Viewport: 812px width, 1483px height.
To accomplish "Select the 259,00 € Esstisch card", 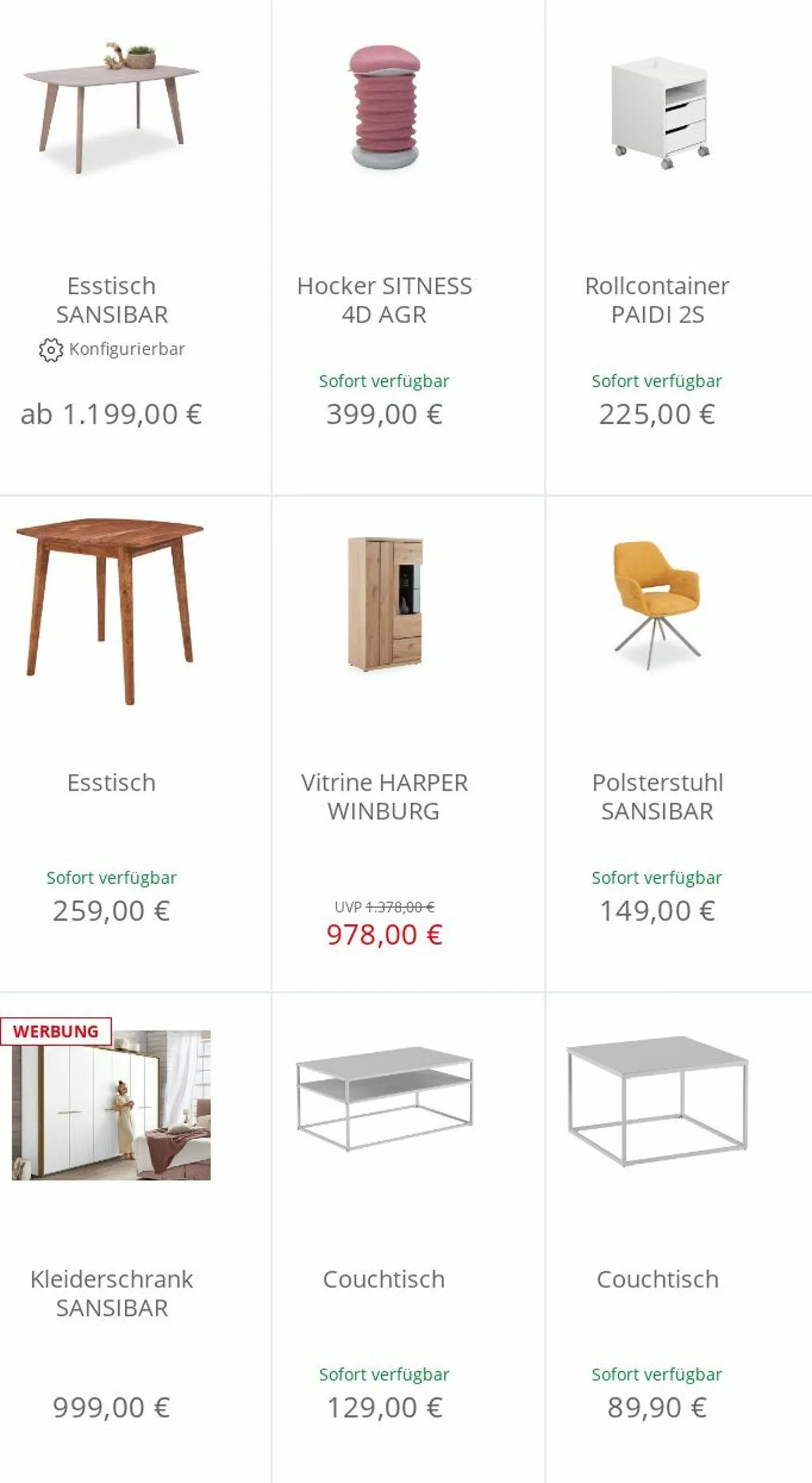I will tap(135, 743).
